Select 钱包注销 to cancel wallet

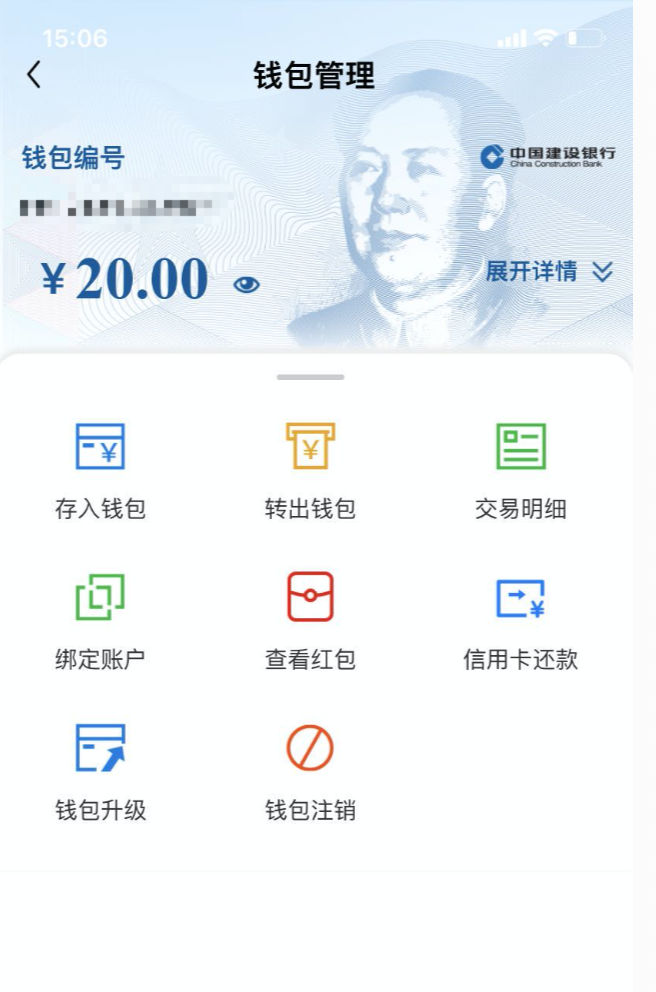(x=310, y=770)
